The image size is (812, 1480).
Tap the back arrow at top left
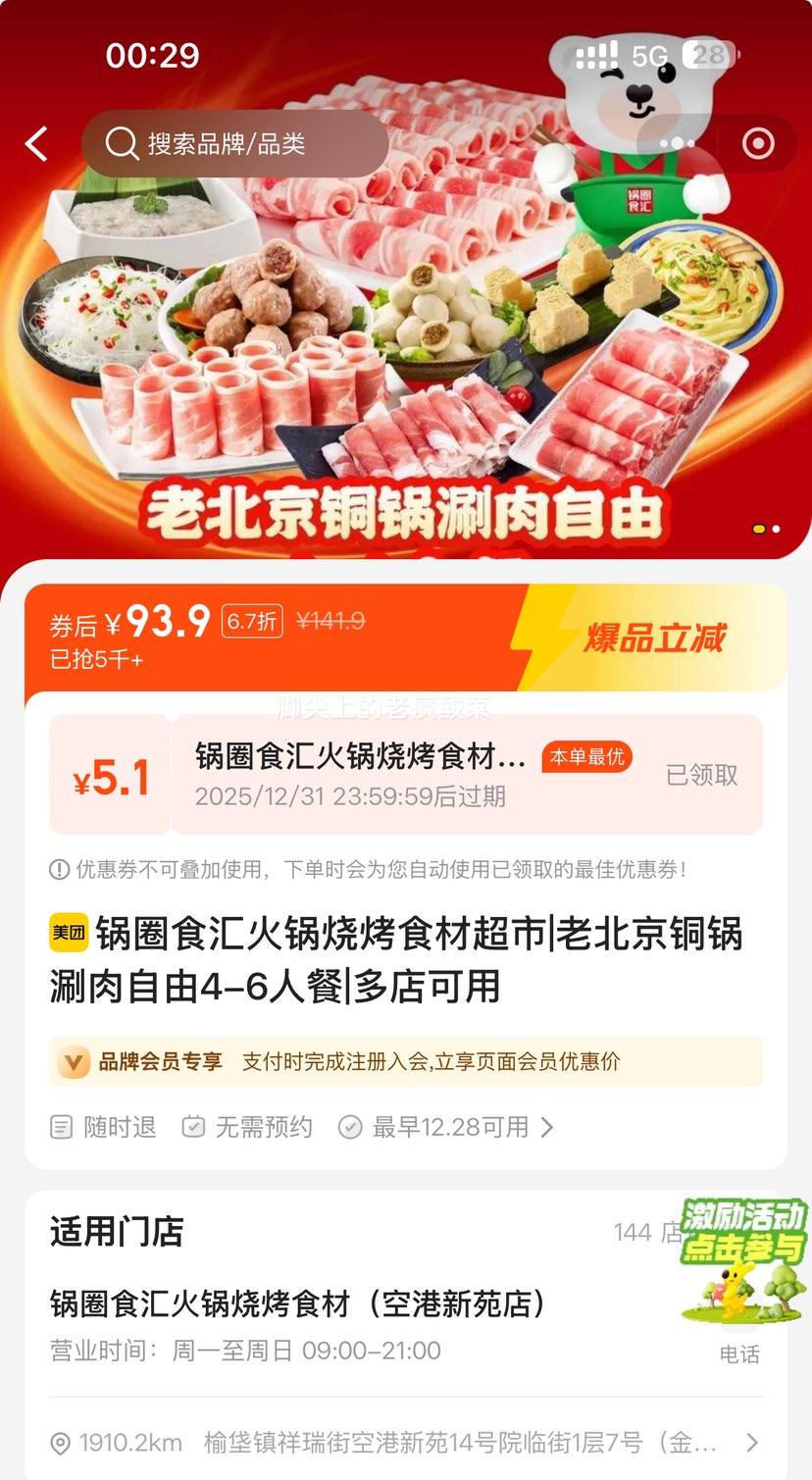36,143
